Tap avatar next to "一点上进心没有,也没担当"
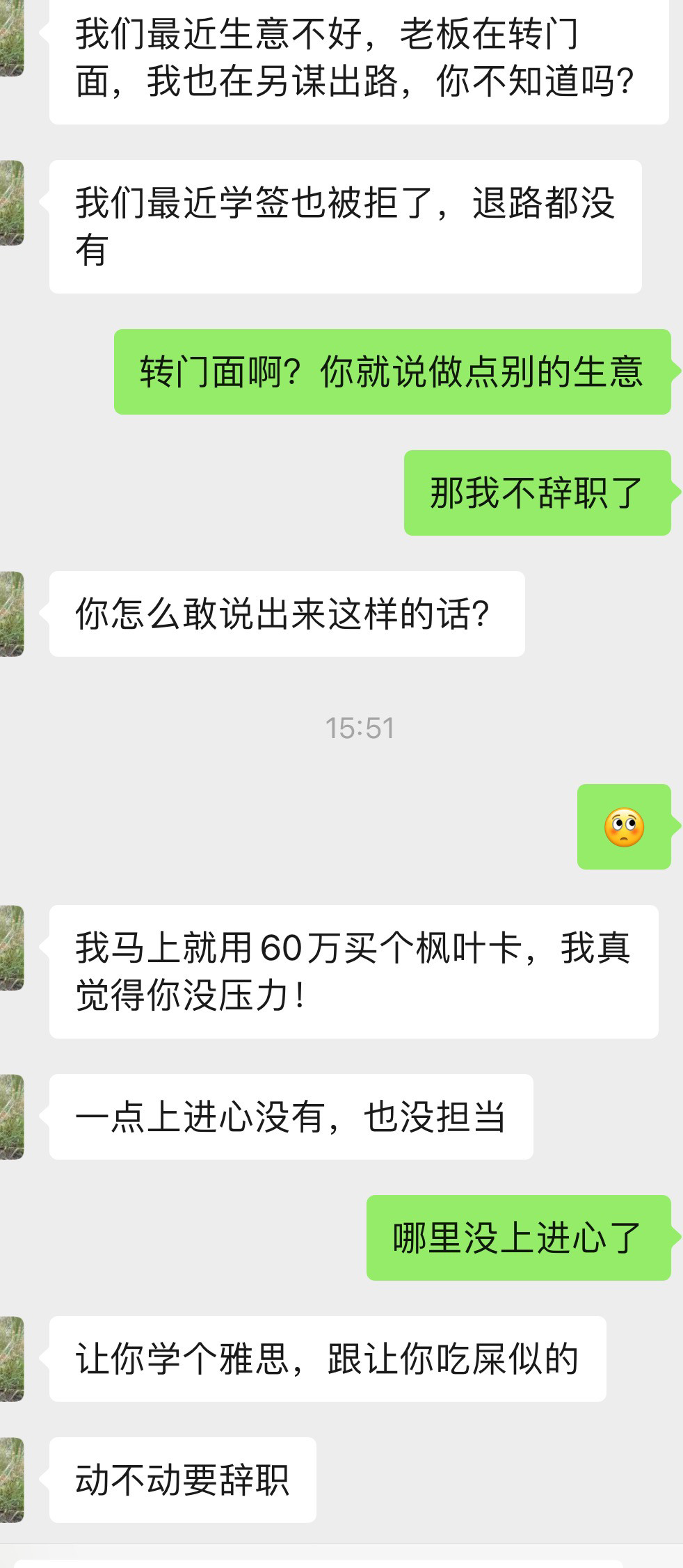Viewport: 683px width, 1568px height. 11,1117
